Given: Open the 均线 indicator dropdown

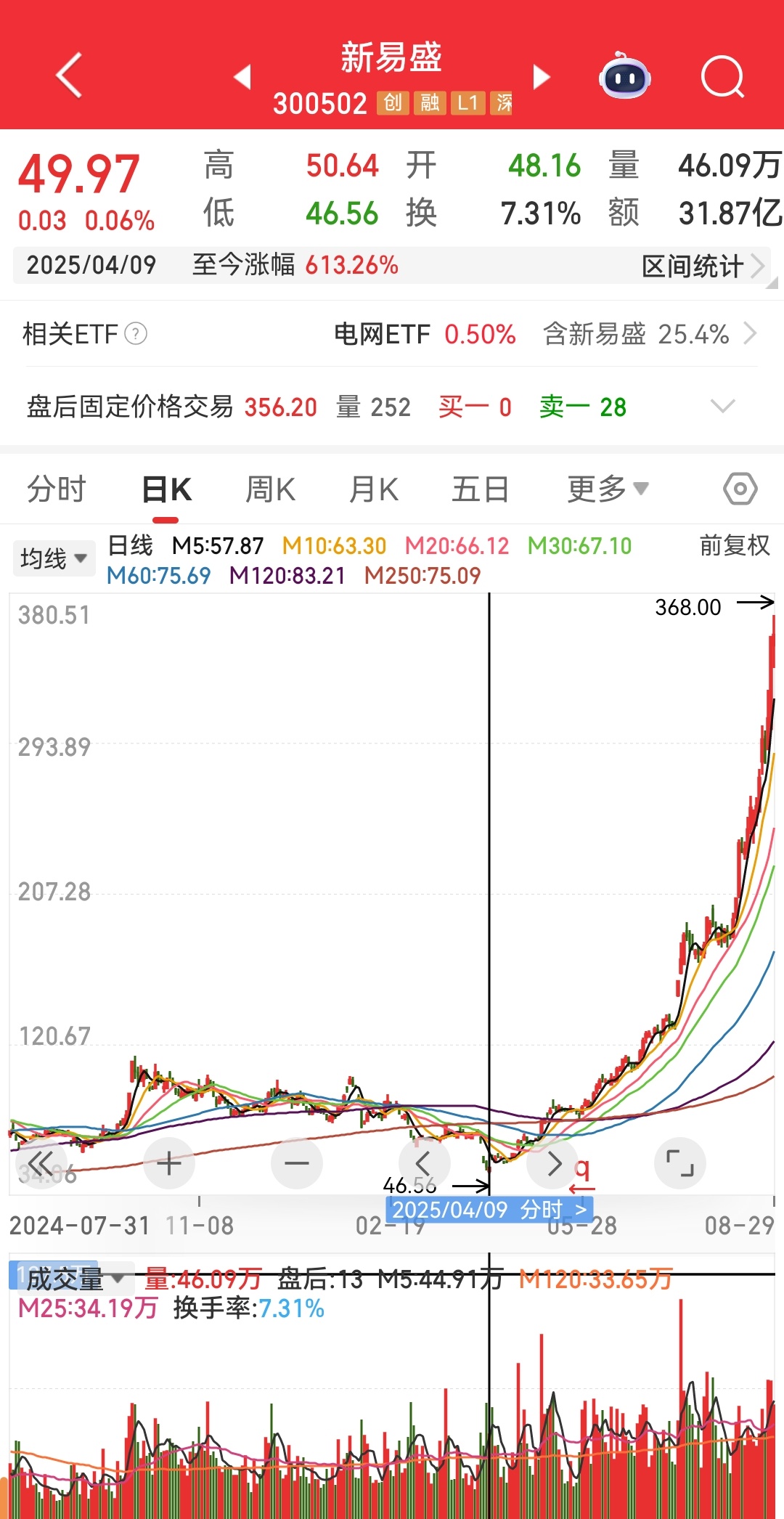Looking at the screenshot, I should point(54,558).
